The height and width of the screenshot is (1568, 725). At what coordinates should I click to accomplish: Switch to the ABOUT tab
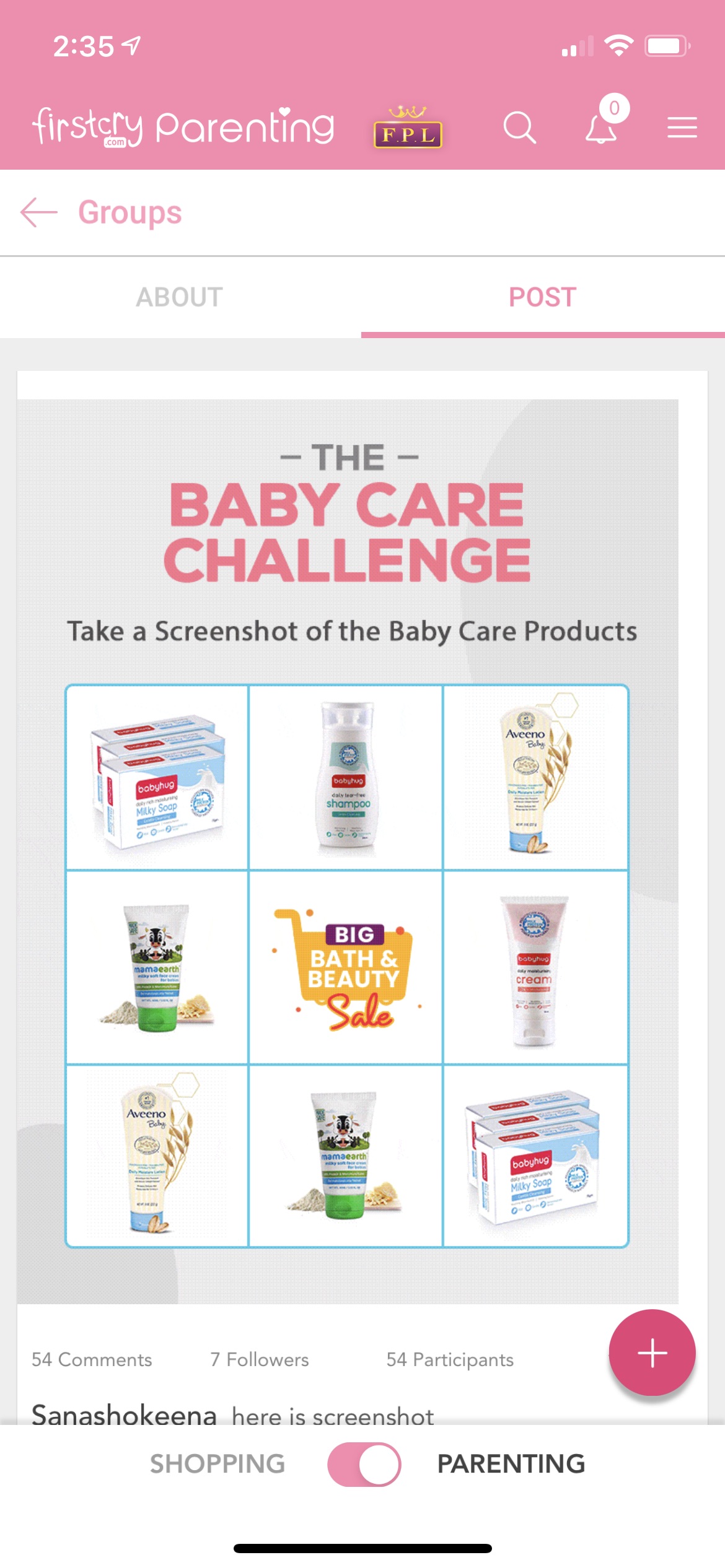180,297
